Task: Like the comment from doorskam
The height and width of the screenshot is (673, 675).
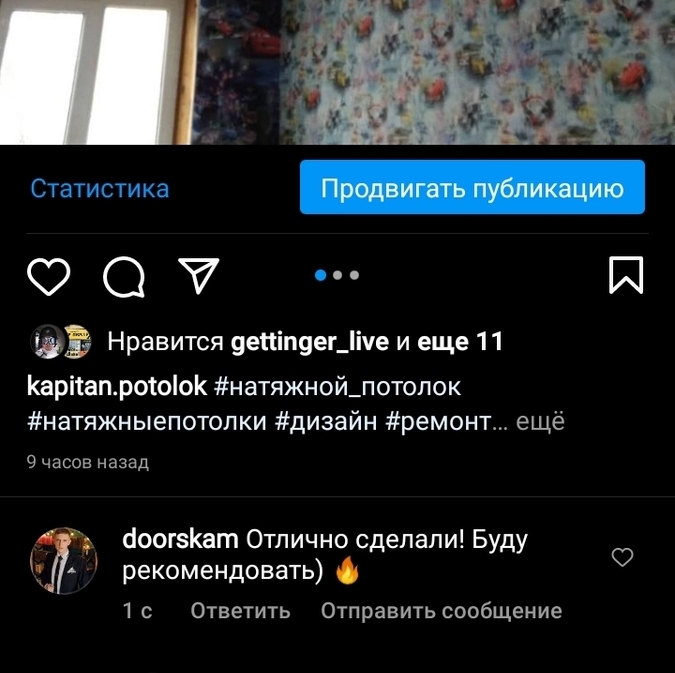Action: point(622,558)
